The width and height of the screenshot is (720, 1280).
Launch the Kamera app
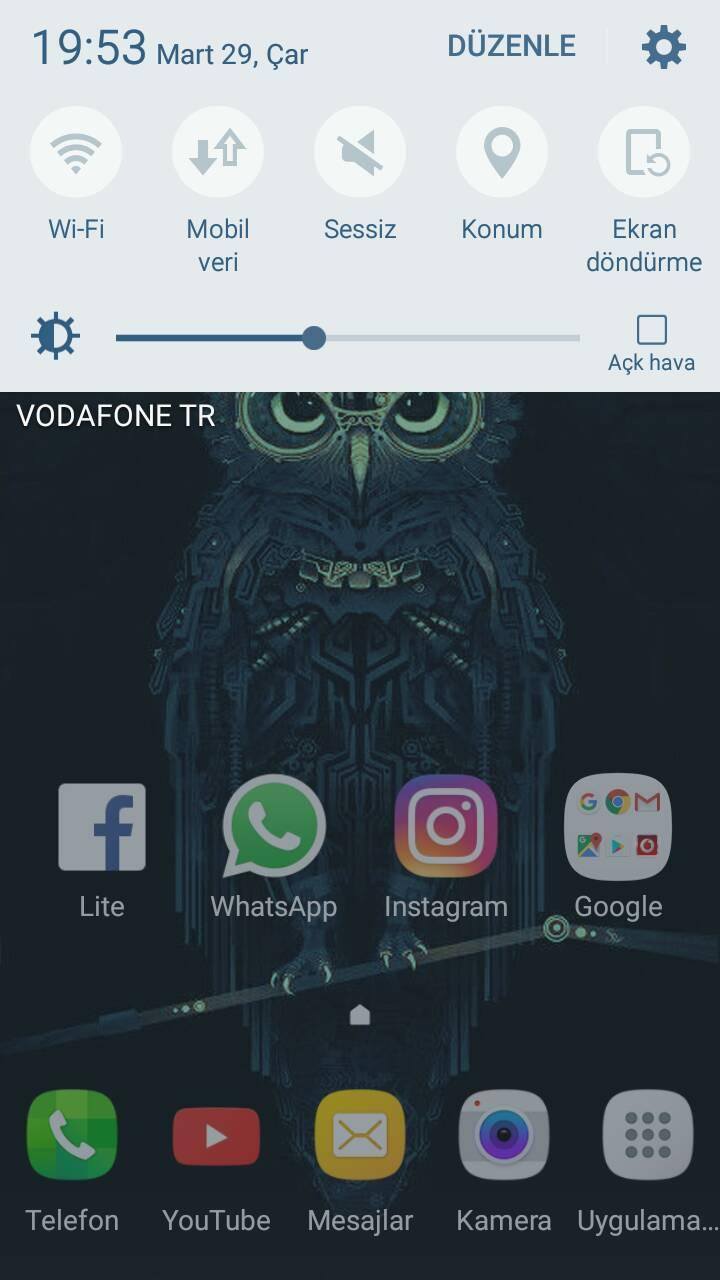pos(504,1135)
